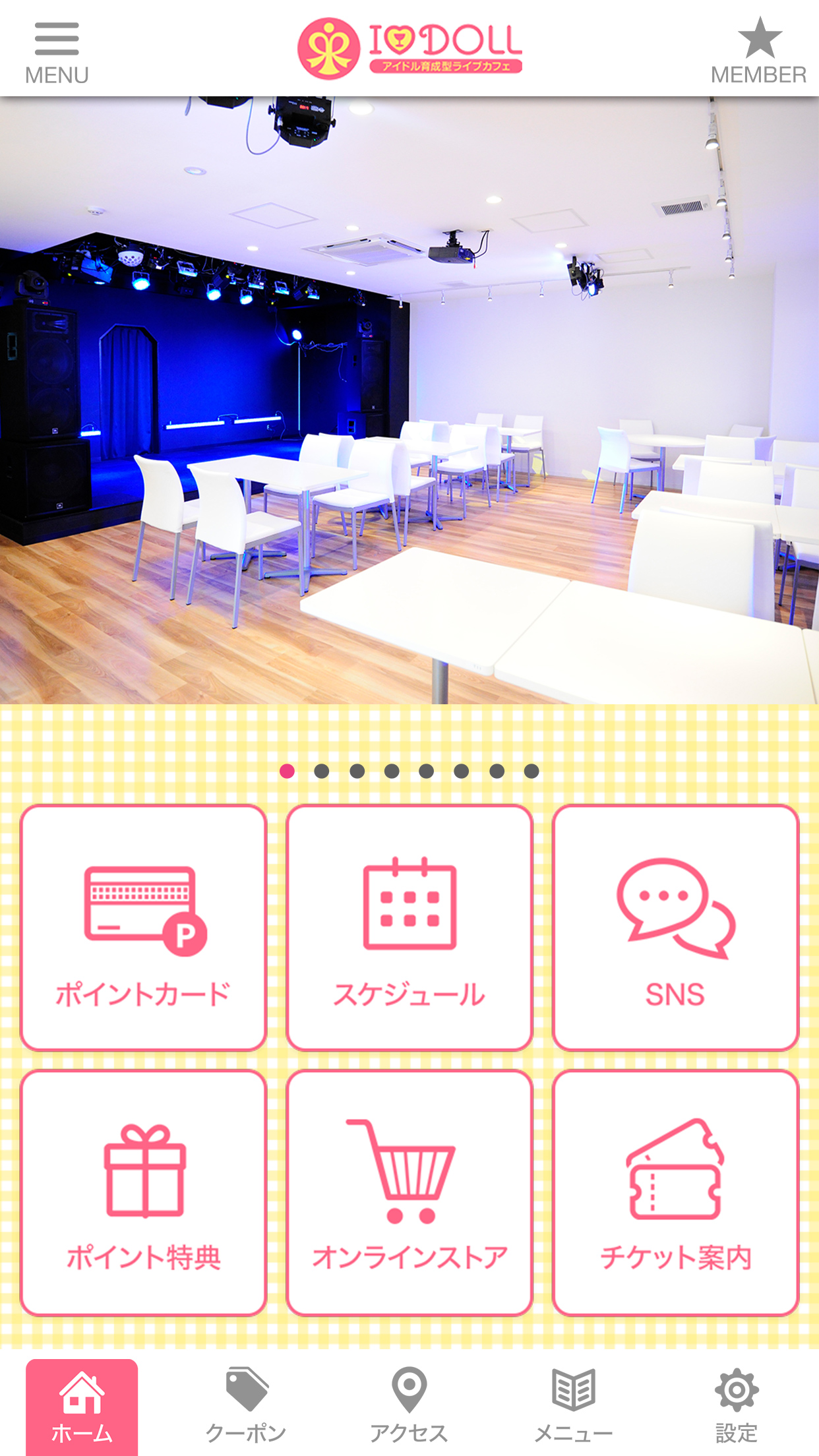
Task: Open the SNS tile
Action: pos(675,927)
